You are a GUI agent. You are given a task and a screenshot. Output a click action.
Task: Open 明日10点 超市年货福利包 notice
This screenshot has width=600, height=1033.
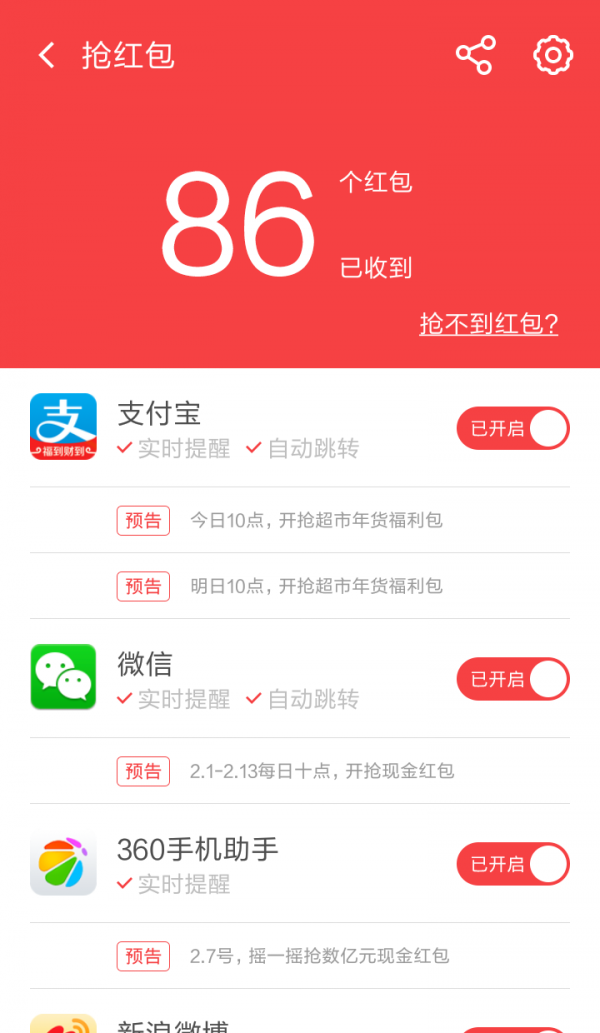[316, 586]
